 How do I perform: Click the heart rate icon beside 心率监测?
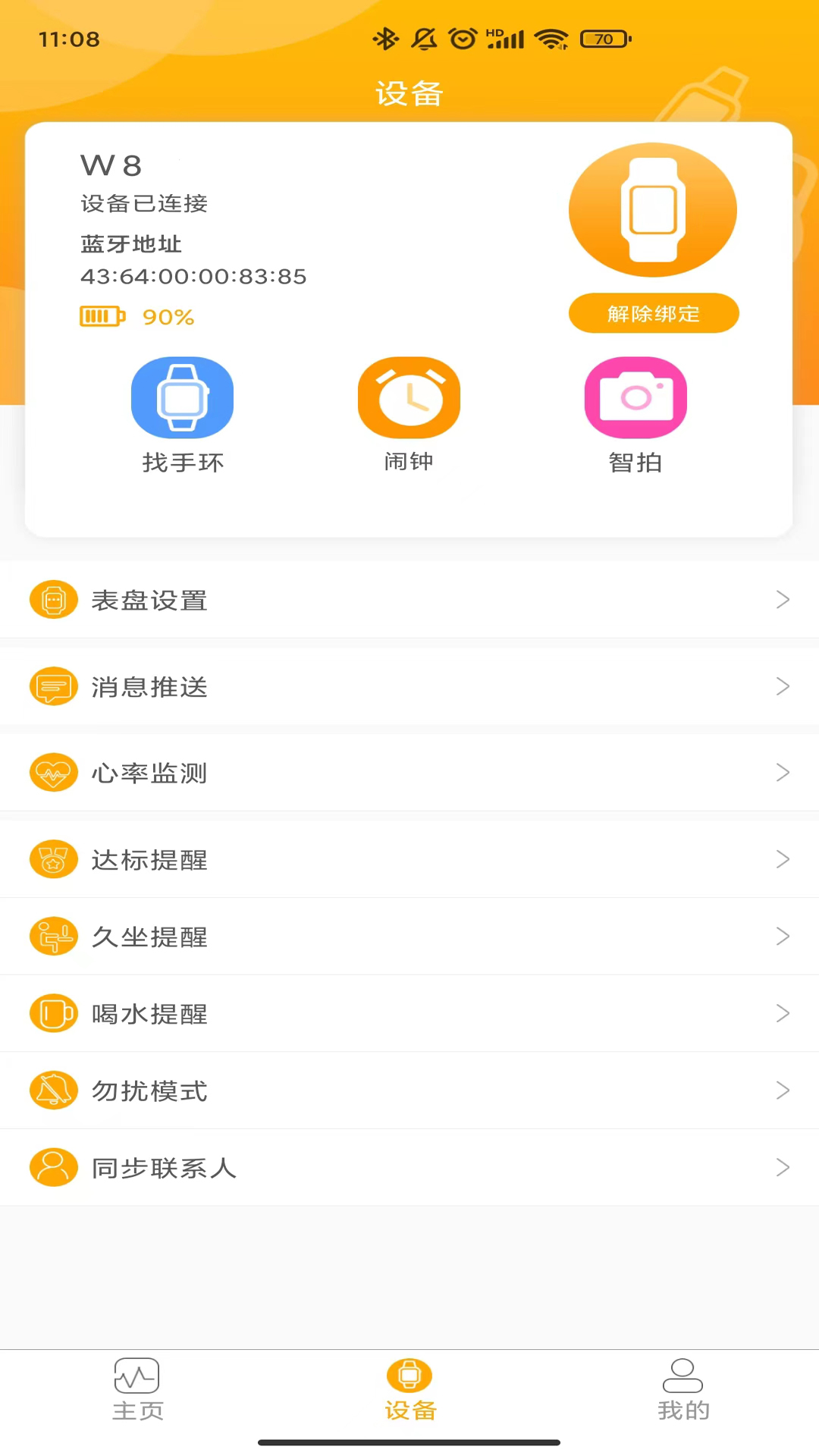(x=53, y=772)
